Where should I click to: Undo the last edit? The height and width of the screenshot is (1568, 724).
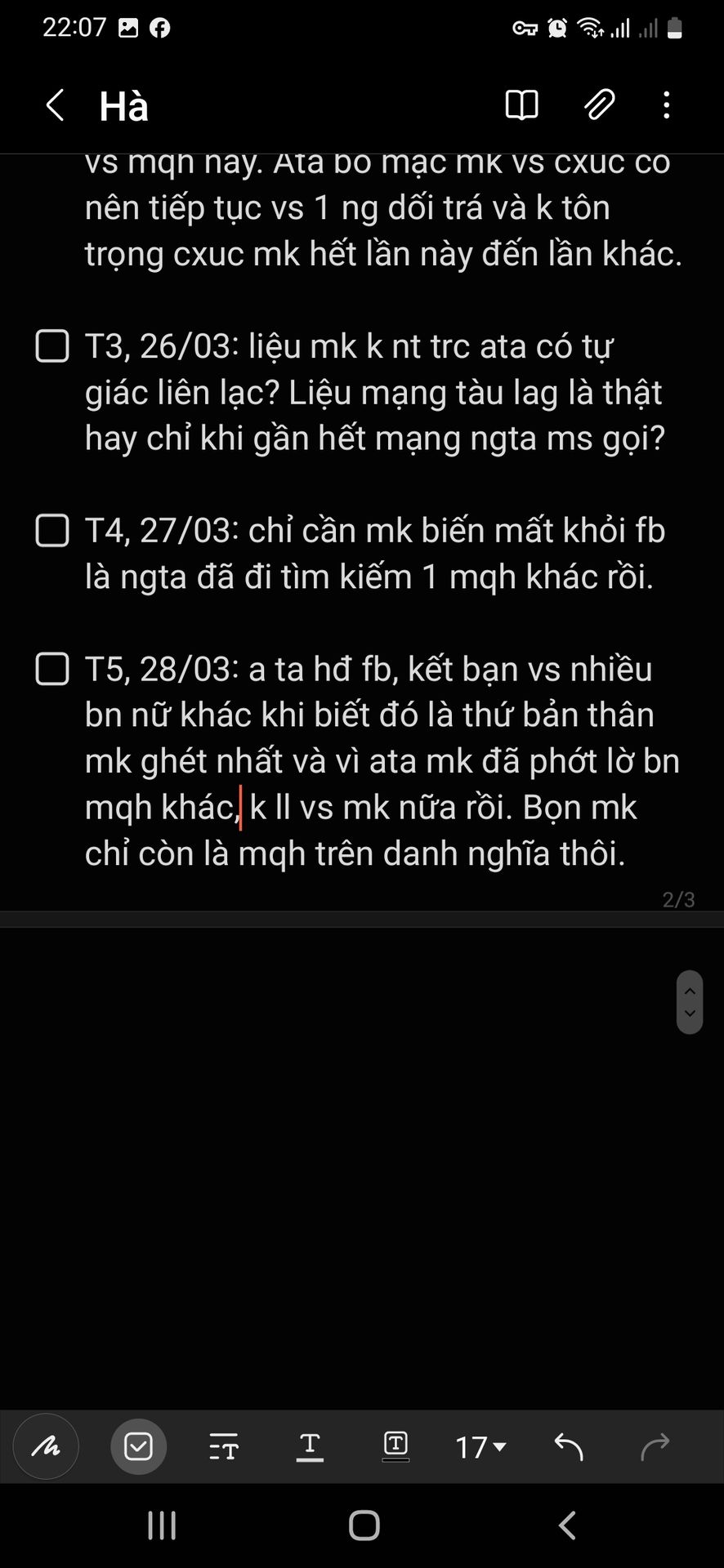point(569,1446)
